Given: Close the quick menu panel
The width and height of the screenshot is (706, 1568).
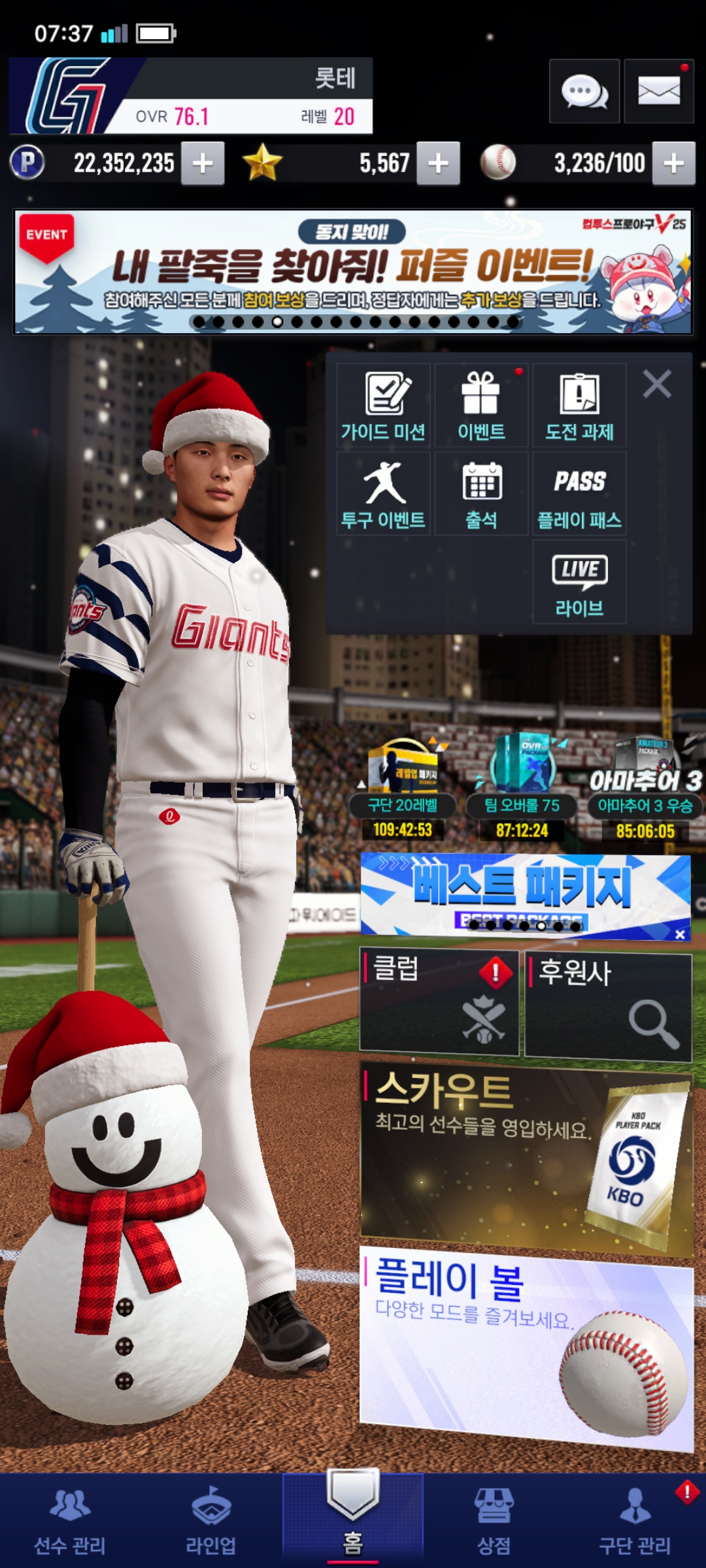Looking at the screenshot, I should (x=657, y=384).
